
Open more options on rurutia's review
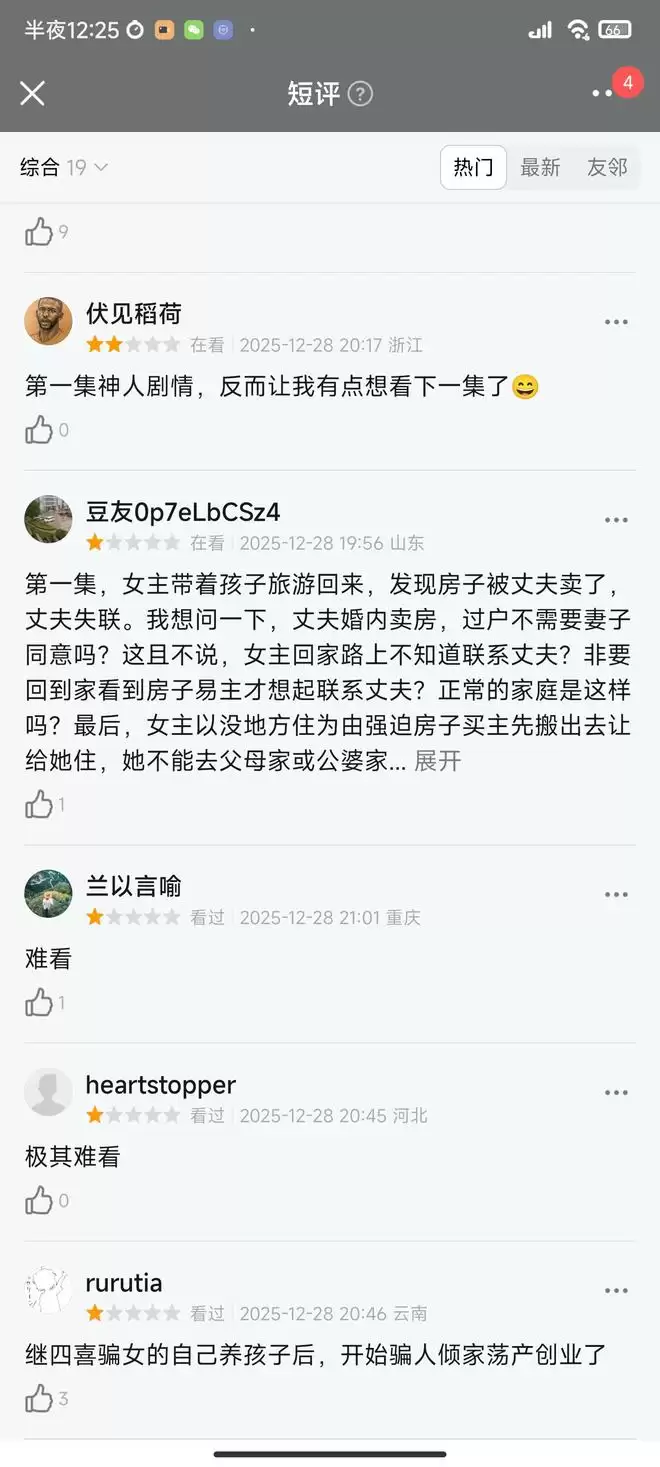click(616, 1290)
